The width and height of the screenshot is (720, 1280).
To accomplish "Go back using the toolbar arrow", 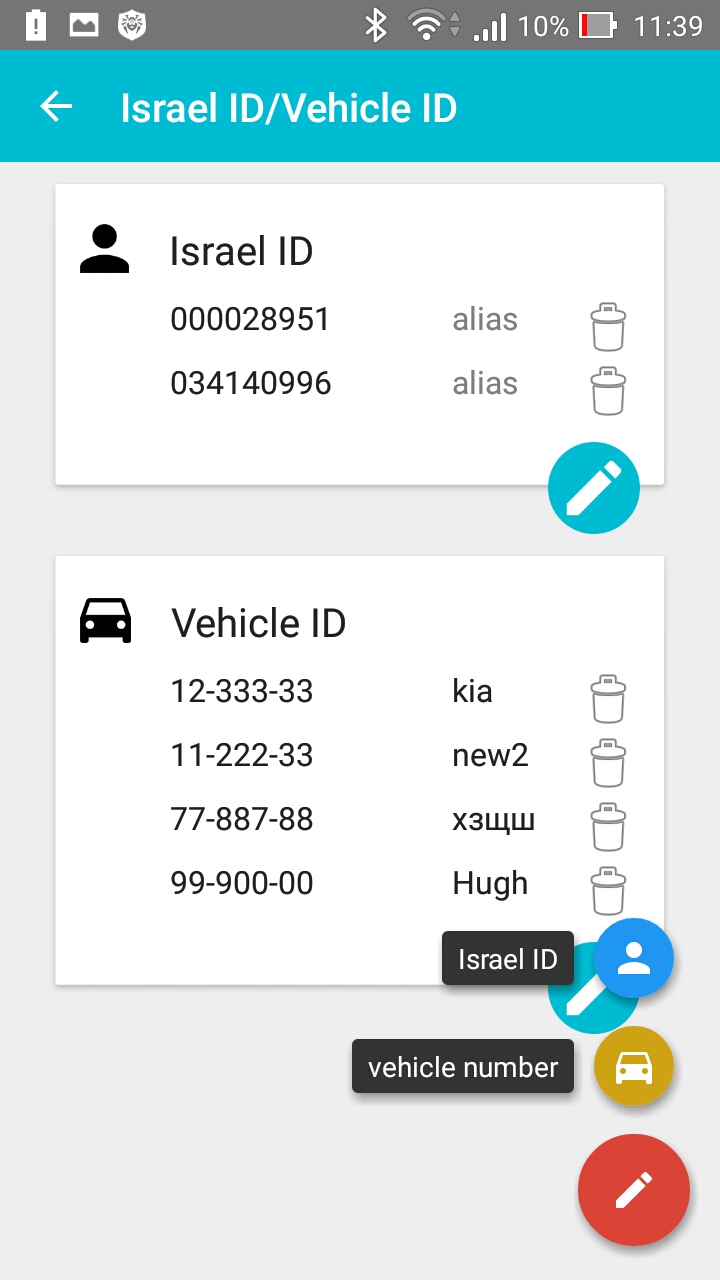I will point(57,106).
